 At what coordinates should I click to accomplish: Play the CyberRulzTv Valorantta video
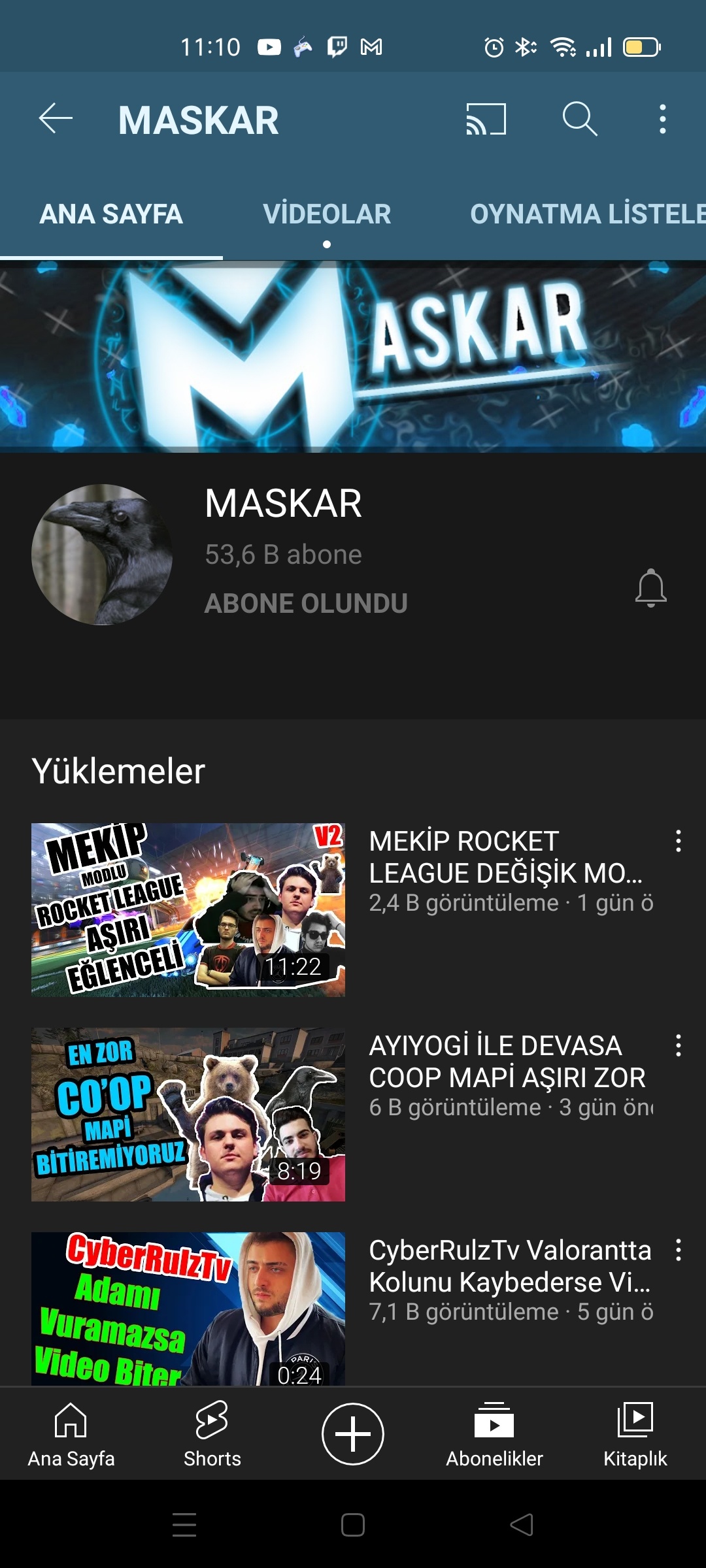188,1309
